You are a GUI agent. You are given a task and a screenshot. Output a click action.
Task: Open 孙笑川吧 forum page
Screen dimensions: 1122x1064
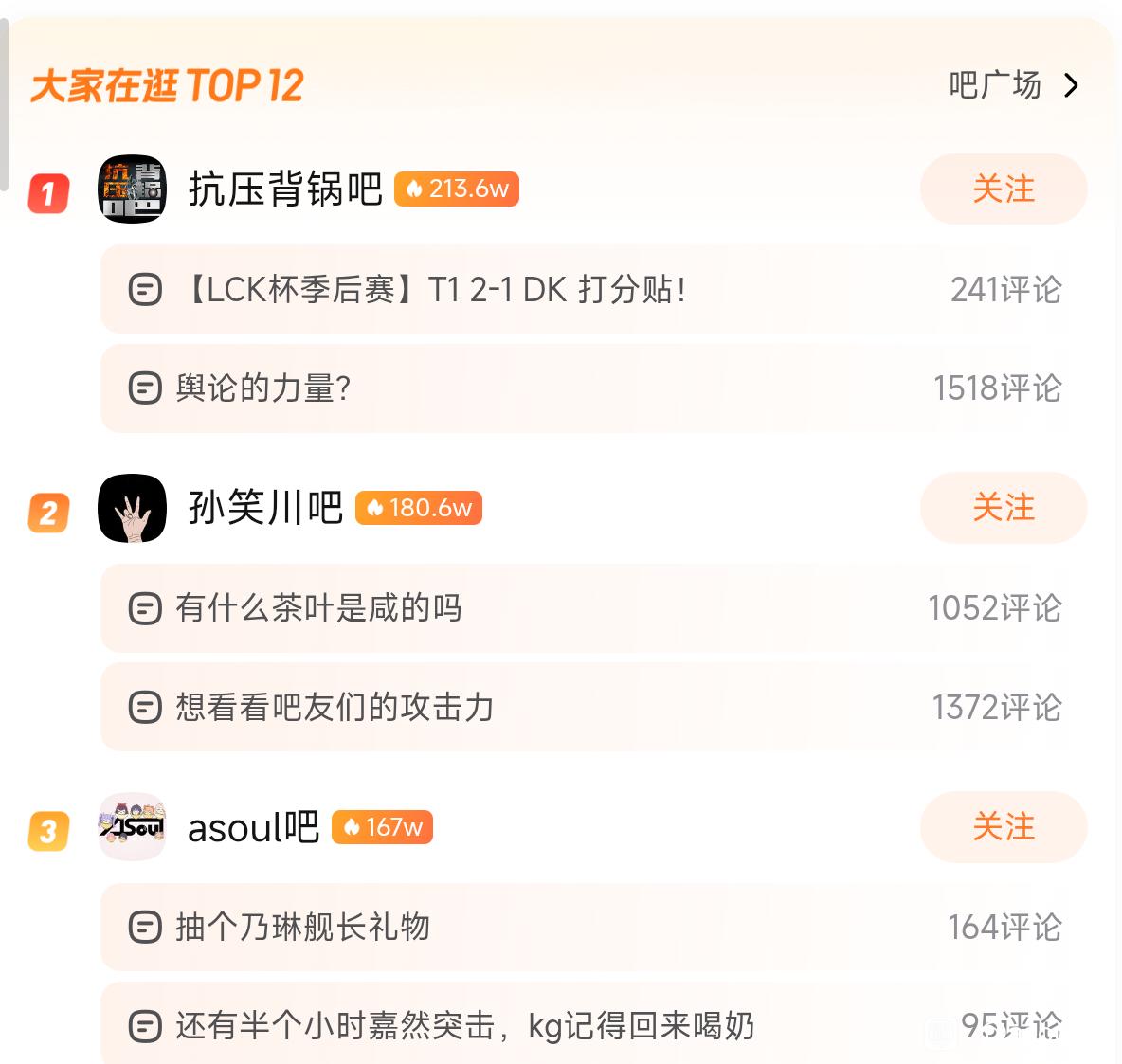[x=264, y=508]
